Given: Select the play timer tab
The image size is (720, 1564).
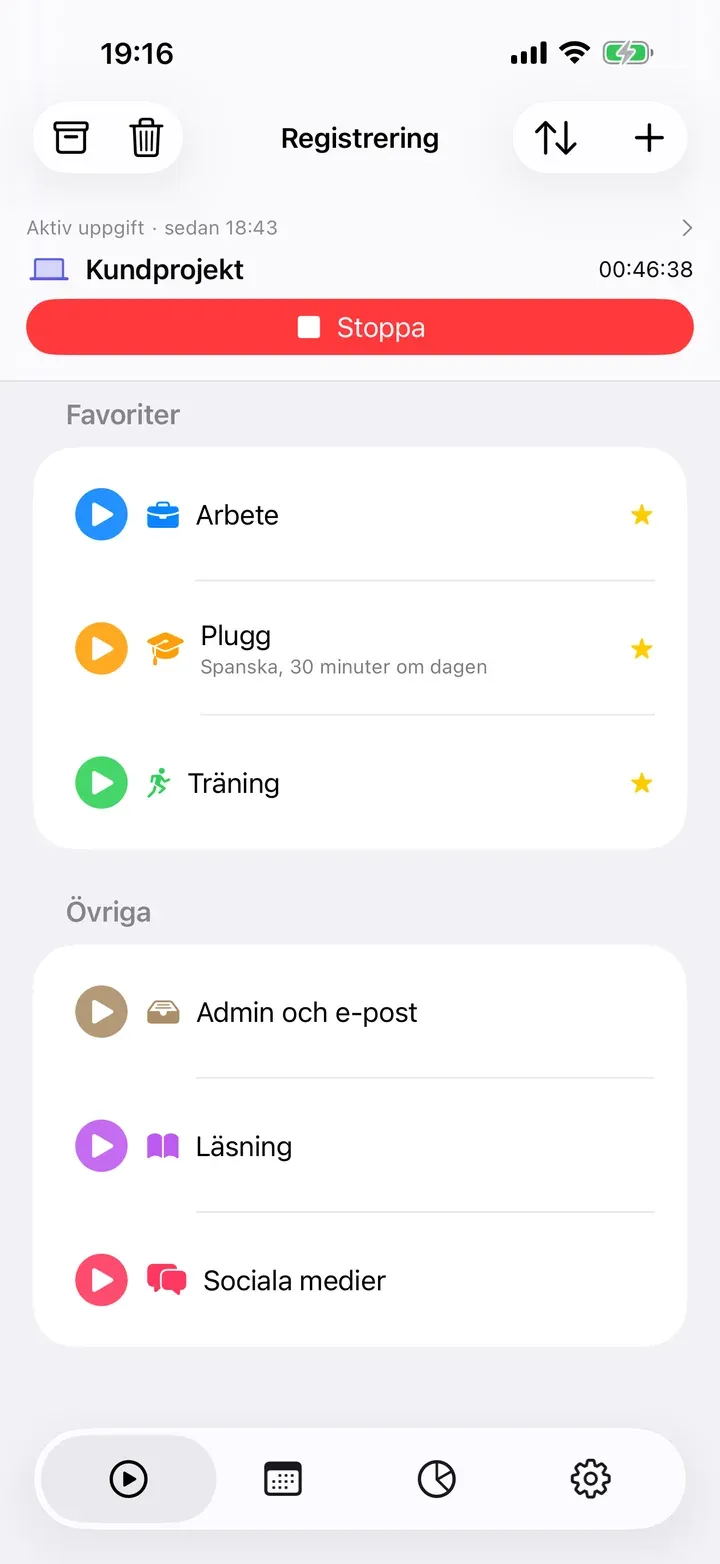Looking at the screenshot, I should point(129,1478).
